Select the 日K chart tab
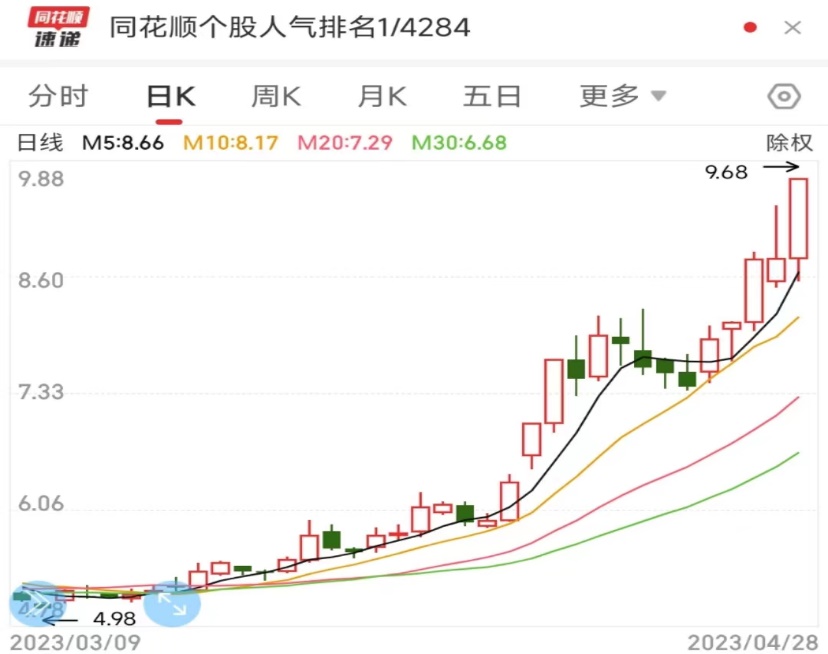 coord(170,96)
